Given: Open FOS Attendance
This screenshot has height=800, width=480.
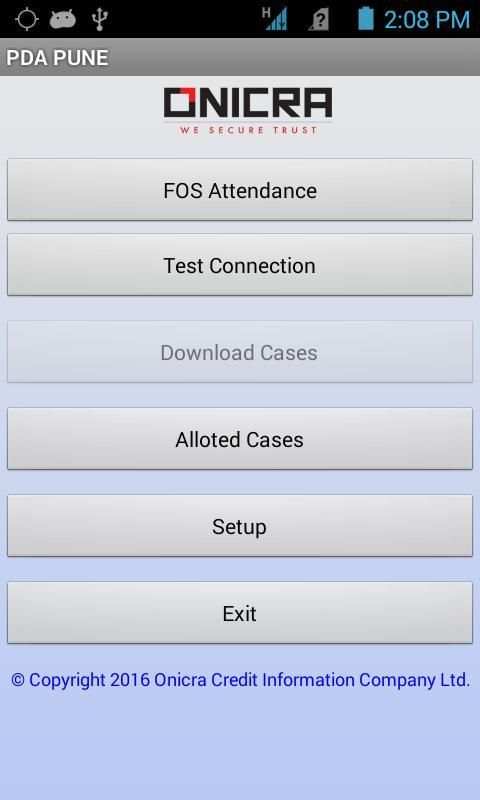Looking at the screenshot, I should click(240, 190).
